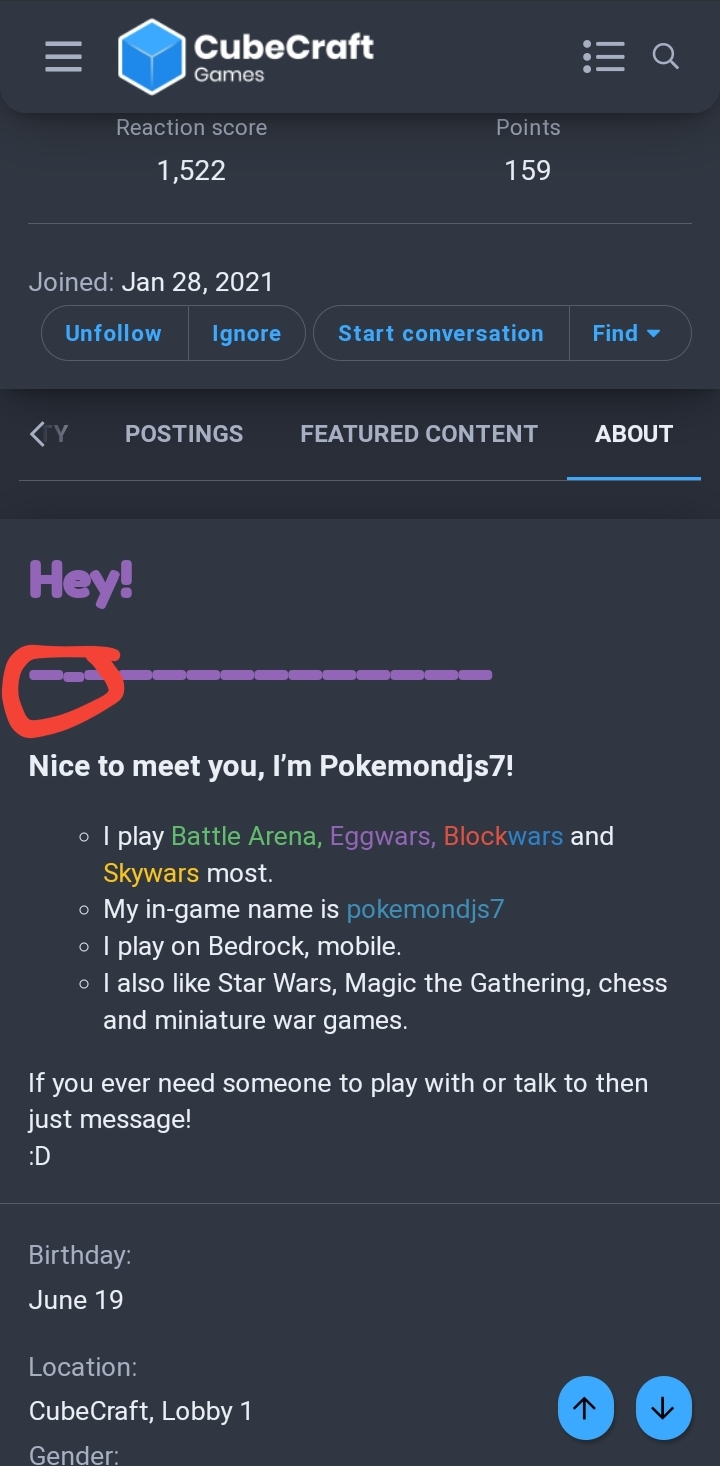Open the site search
Screen dimensions: 720x1466
[x=666, y=56]
